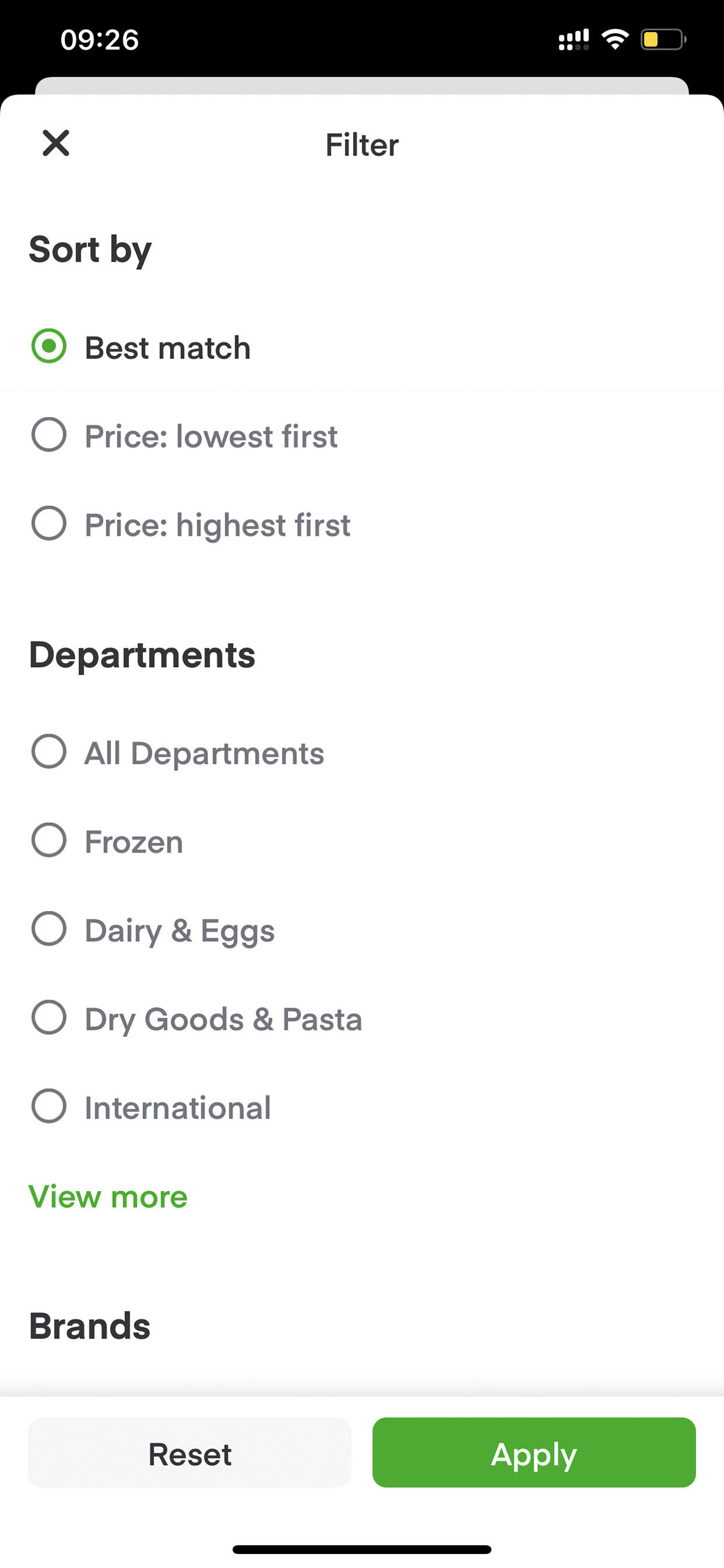The height and width of the screenshot is (1568, 724).
Task: Reset all filters
Action: tap(190, 1452)
